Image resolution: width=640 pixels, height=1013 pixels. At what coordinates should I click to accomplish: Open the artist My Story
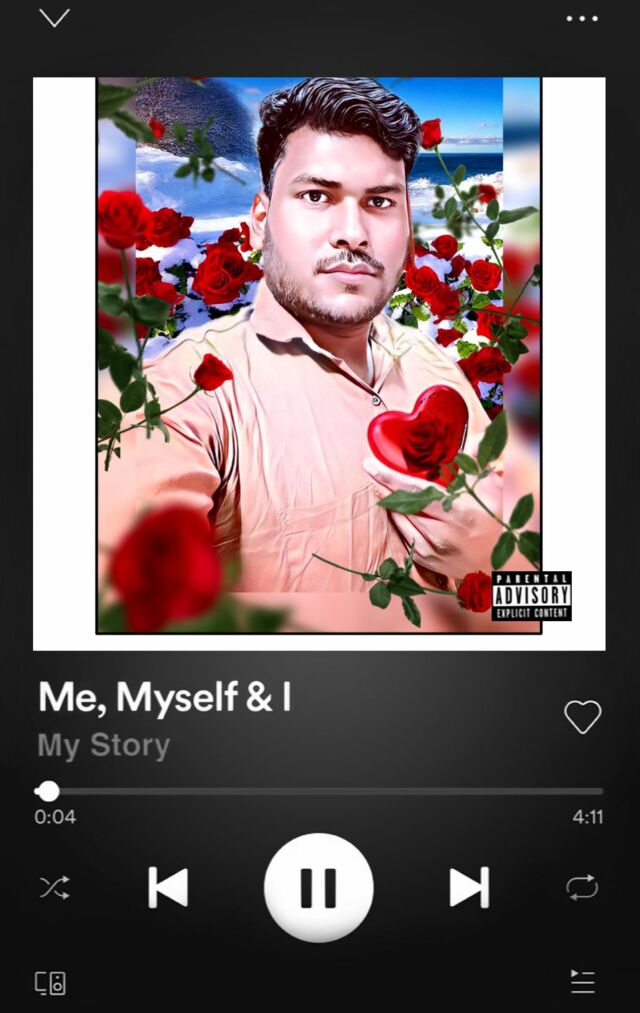coord(104,746)
